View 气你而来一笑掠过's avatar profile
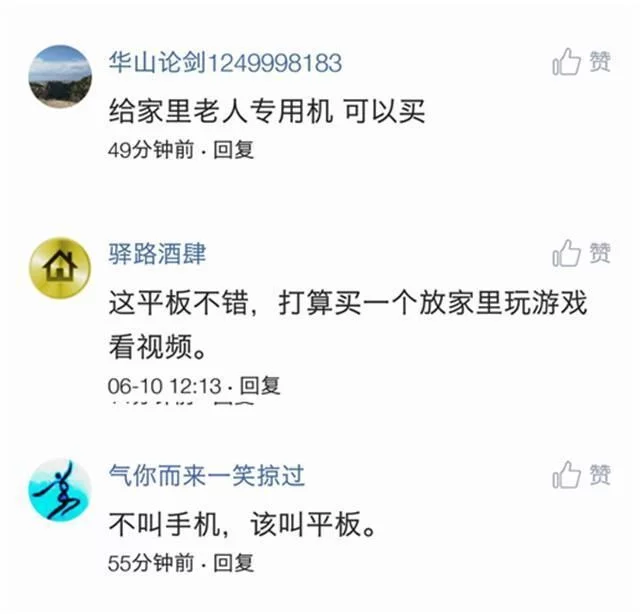Screen dimensions: 640x614 point(60,488)
